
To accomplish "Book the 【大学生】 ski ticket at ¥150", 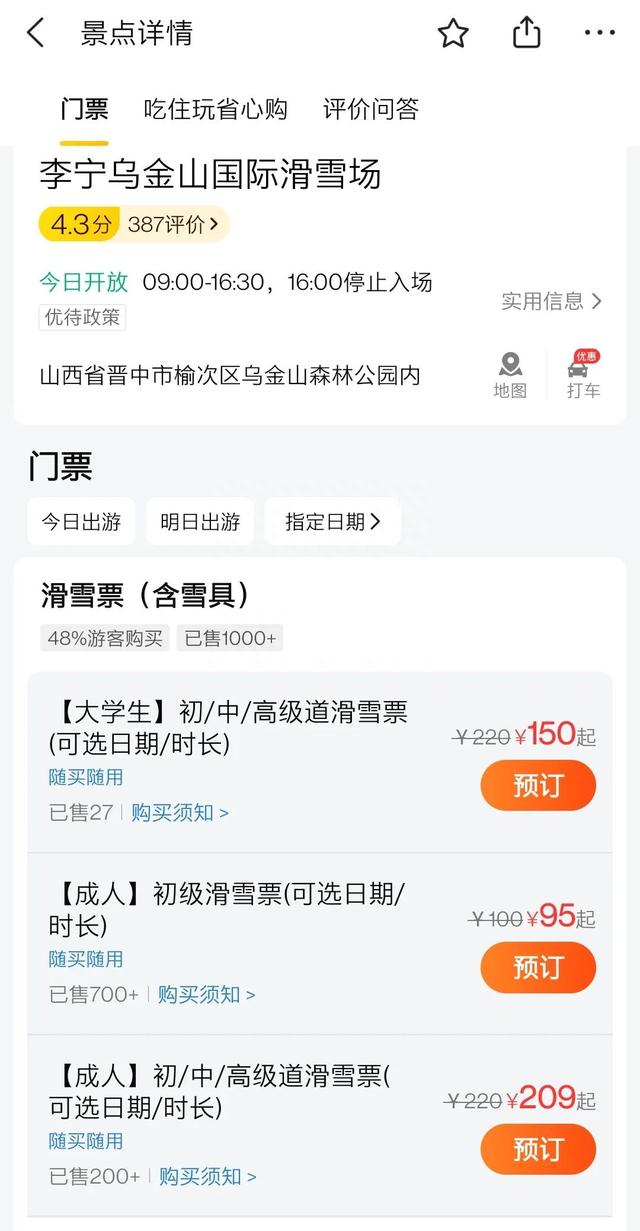I will click(538, 785).
